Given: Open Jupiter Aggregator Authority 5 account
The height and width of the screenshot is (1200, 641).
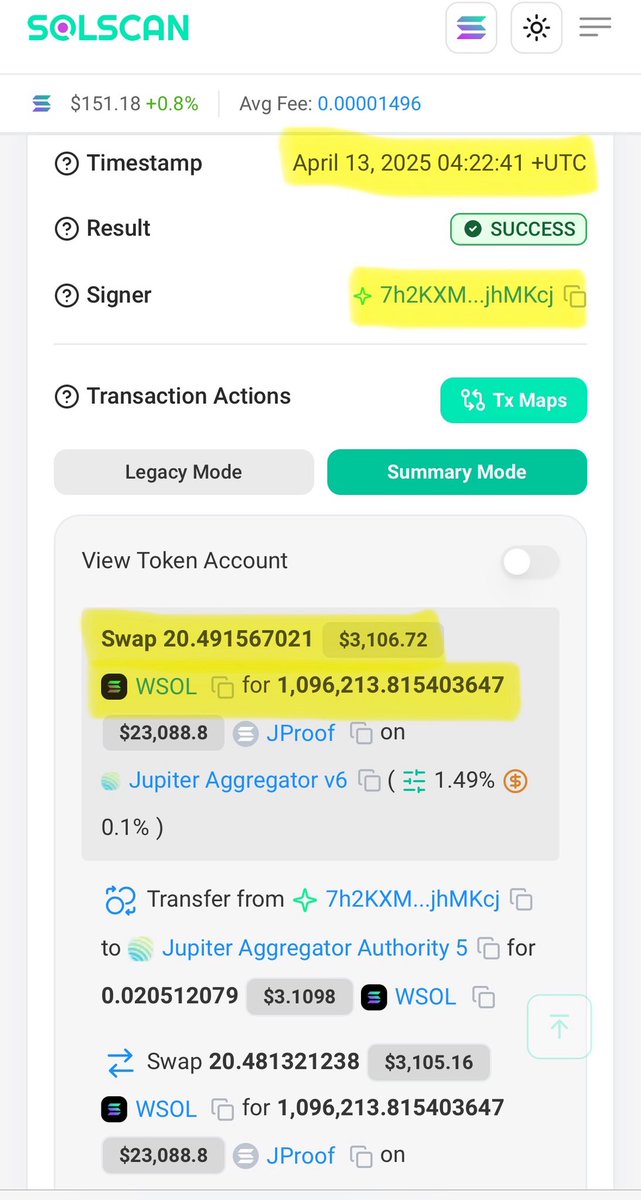Looking at the screenshot, I should [x=314, y=947].
